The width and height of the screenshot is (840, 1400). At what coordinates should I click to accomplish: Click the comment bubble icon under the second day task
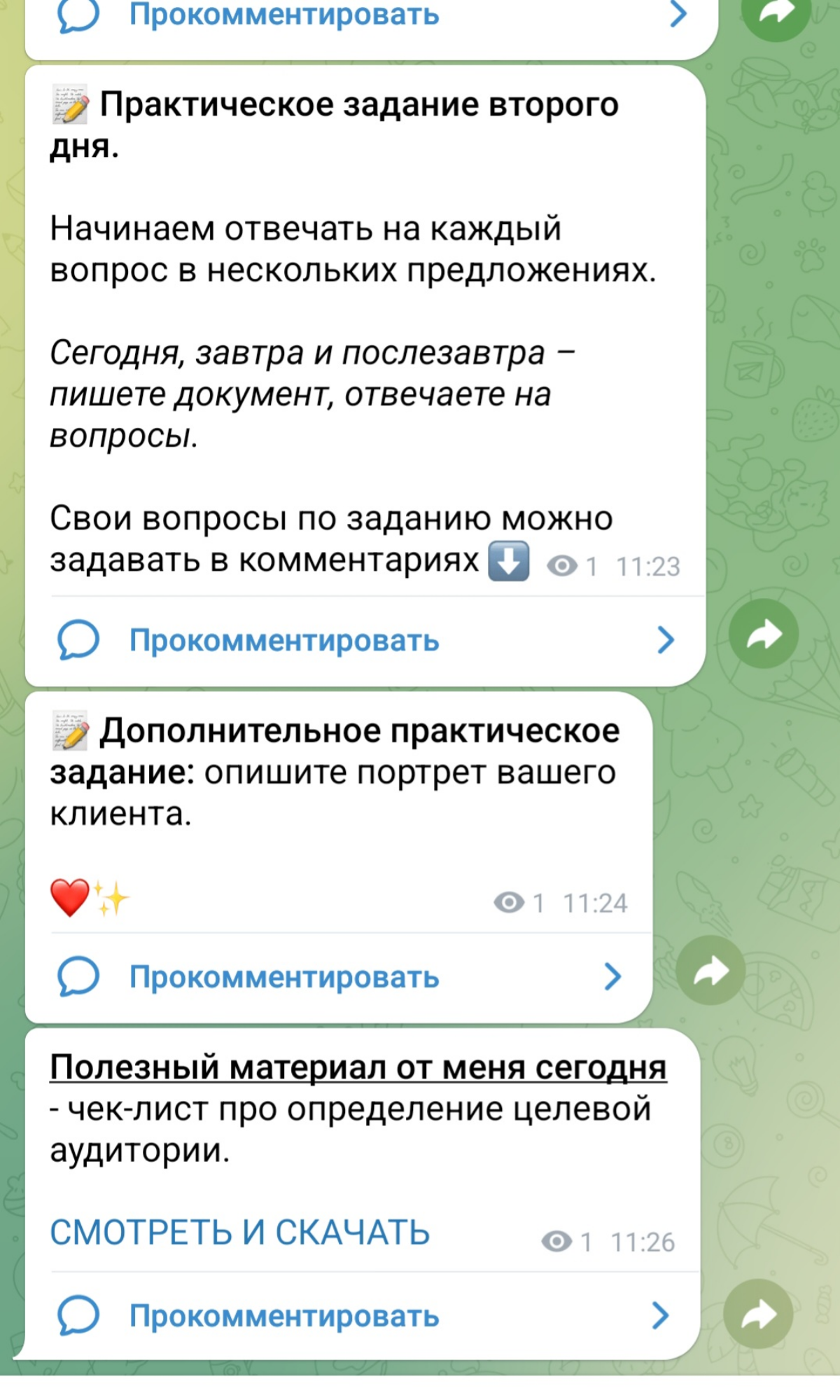77,638
